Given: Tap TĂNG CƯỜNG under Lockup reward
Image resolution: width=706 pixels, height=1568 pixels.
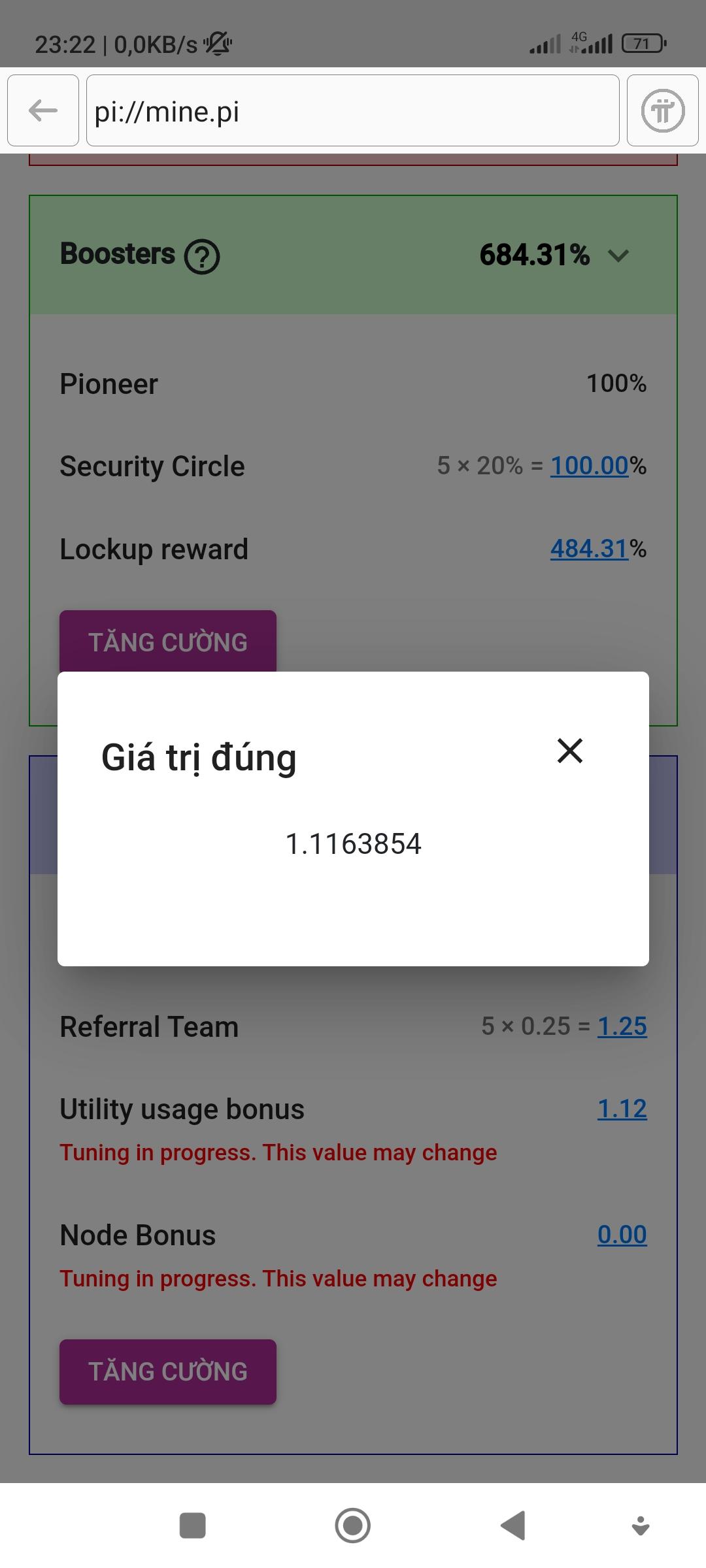Looking at the screenshot, I should [168, 642].
